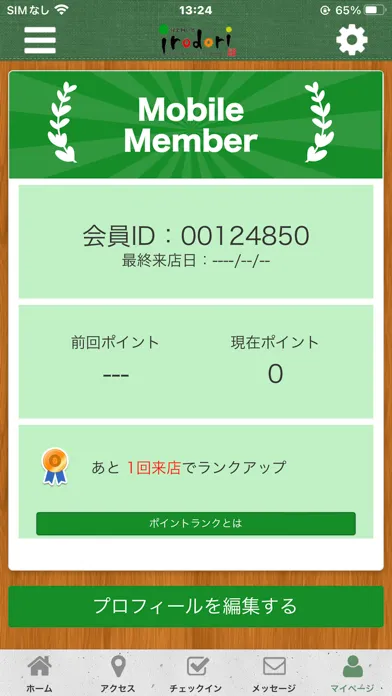Viewport: 392px width, 696px height.
Task: Open the hamburger menu
Action: (x=40, y=40)
